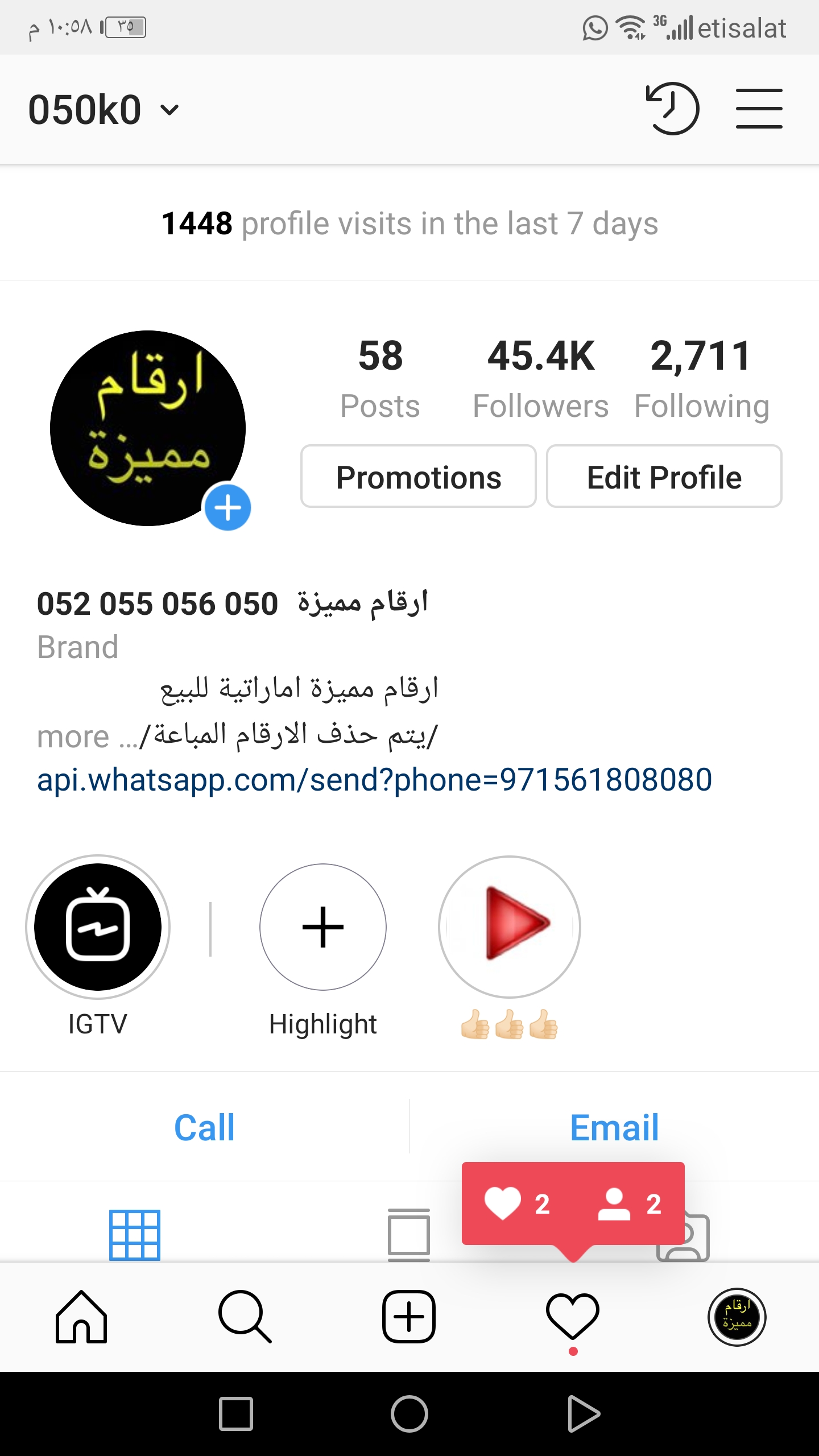View the 45.4K followers list
Image resolution: width=819 pixels, height=1456 pixels.
540,378
